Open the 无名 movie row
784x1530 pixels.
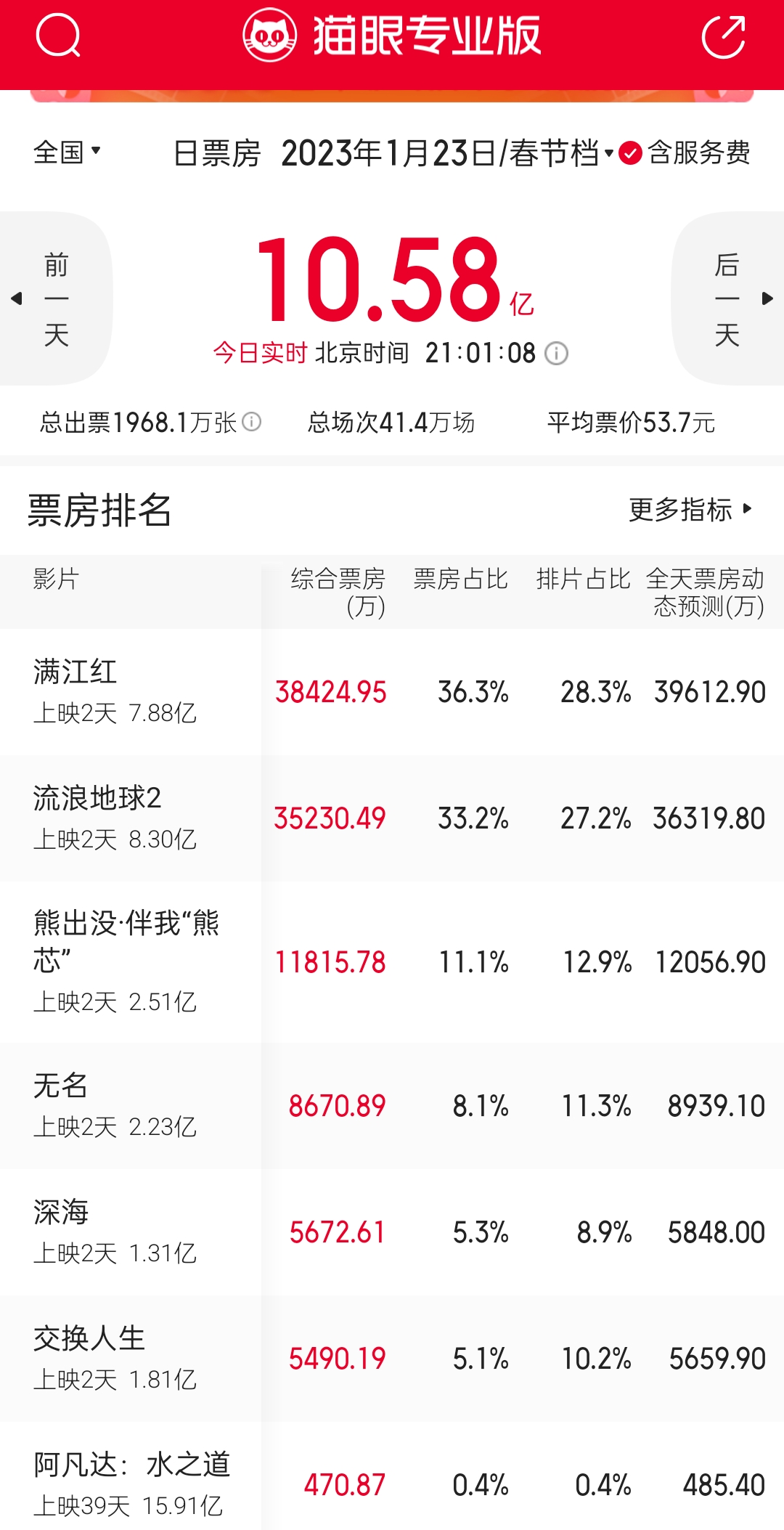tap(392, 1106)
